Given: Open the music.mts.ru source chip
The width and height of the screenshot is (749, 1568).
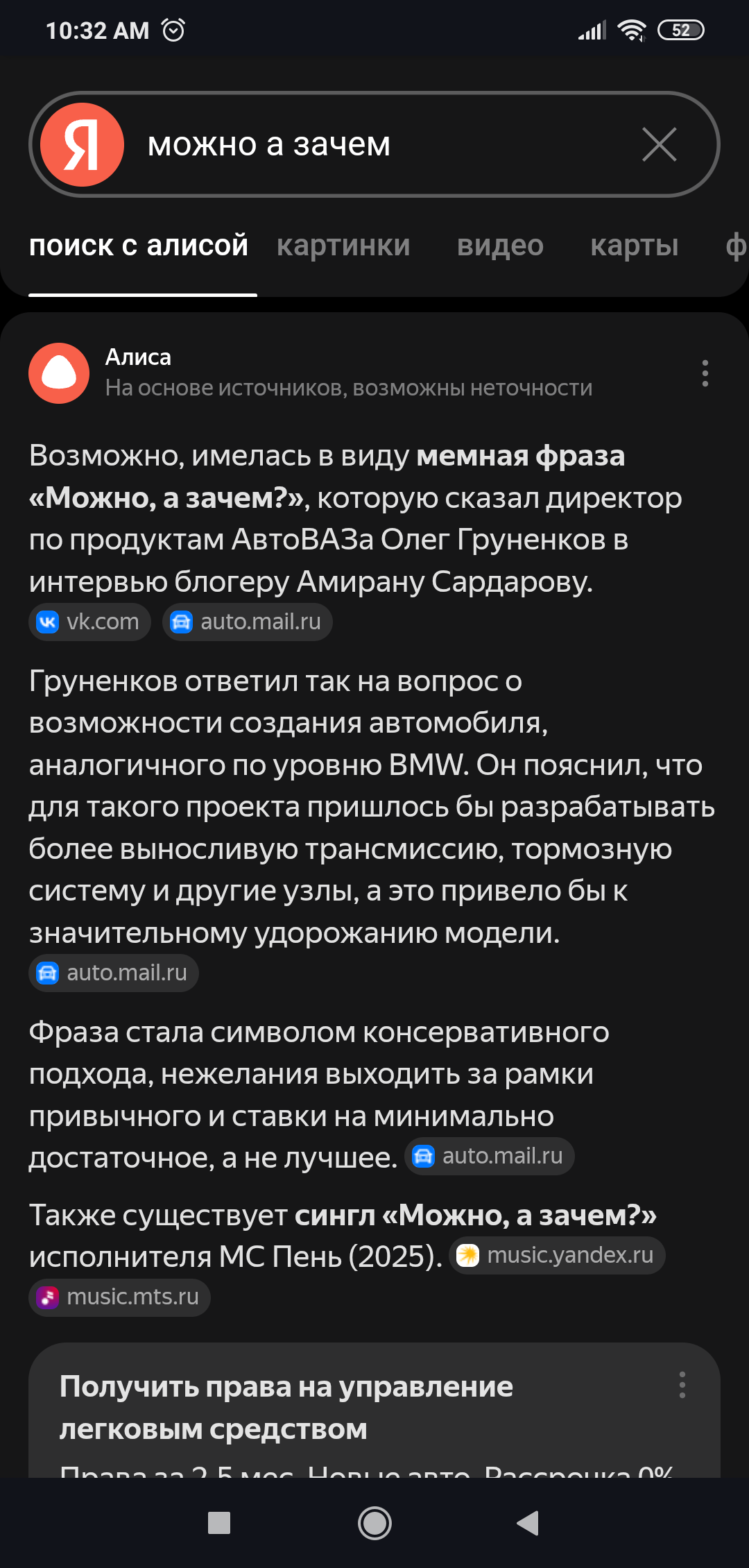Looking at the screenshot, I should (x=119, y=1297).
